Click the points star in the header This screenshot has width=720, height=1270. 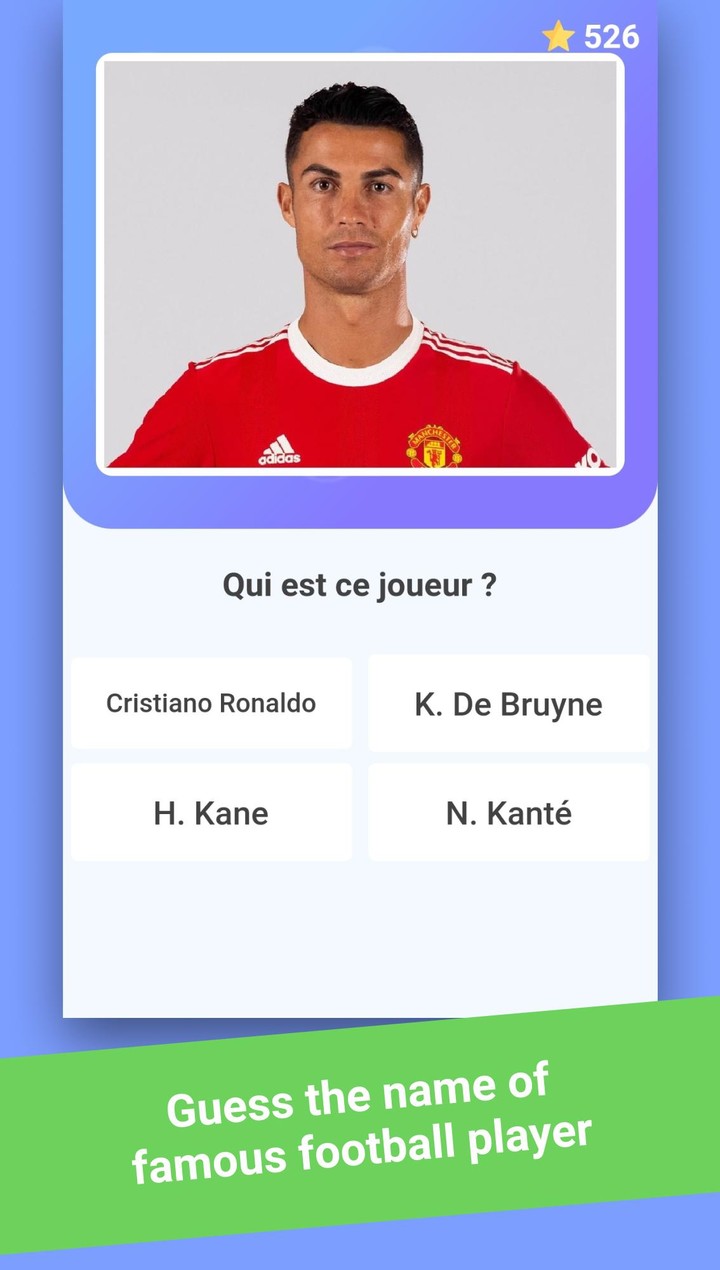559,33
